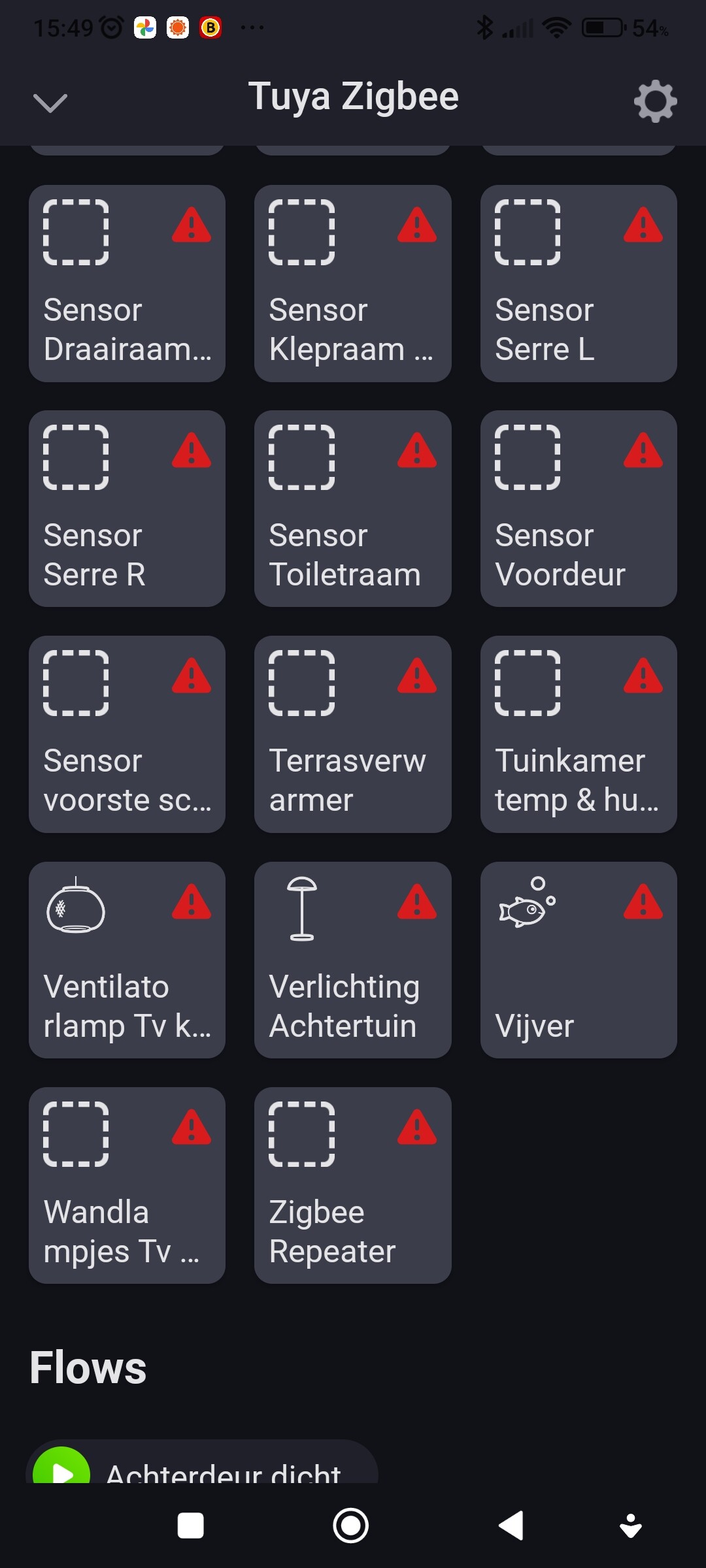The width and height of the screenshot is (706, 1568).
Task: Open the Sensor Toiletraam tile
Action: pyautogui.click(x=352, y=509)
